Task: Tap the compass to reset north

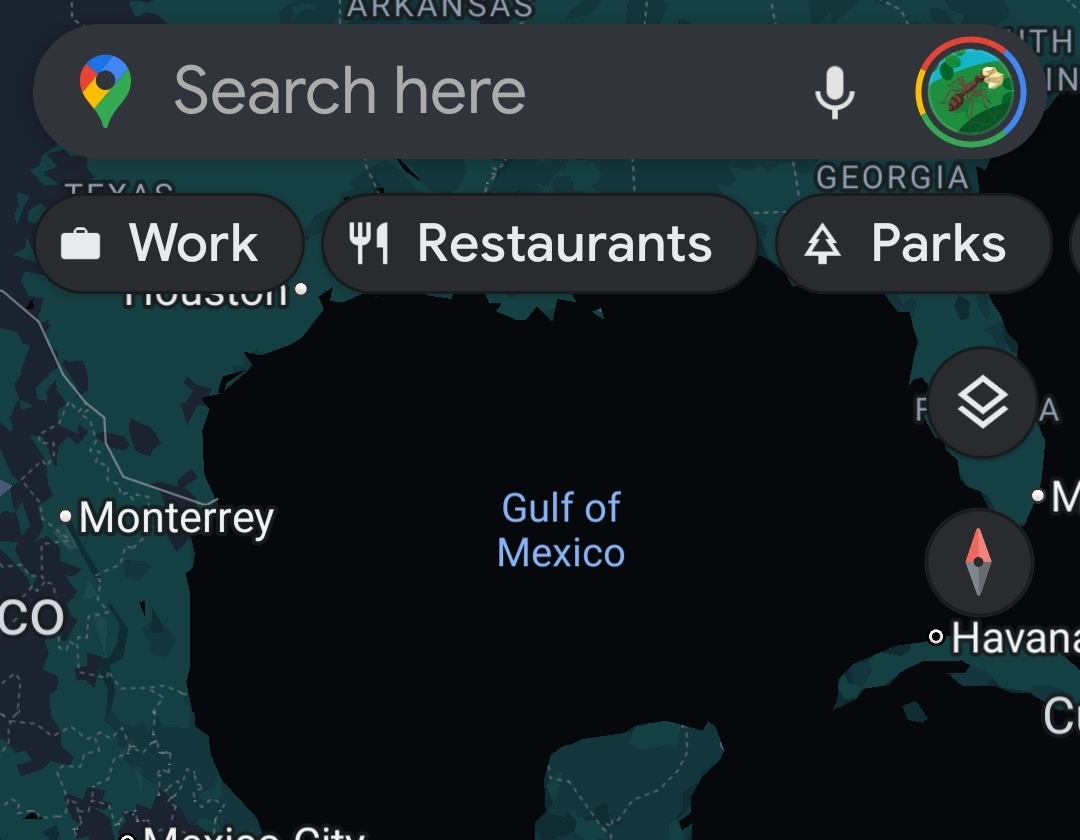Action: pyautogui.click(x=979, y=563)
